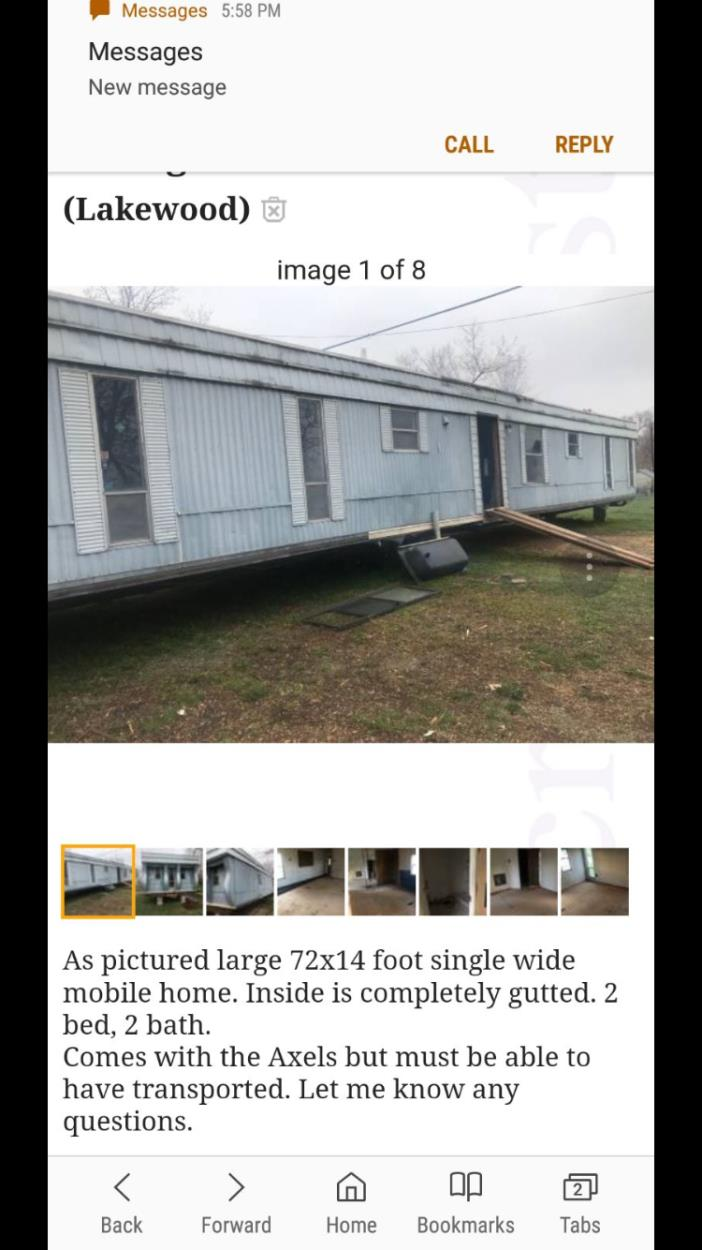Go back with the browser's Back button
The height and width of the screenshot is (1250, 702).
(121, 1203)
